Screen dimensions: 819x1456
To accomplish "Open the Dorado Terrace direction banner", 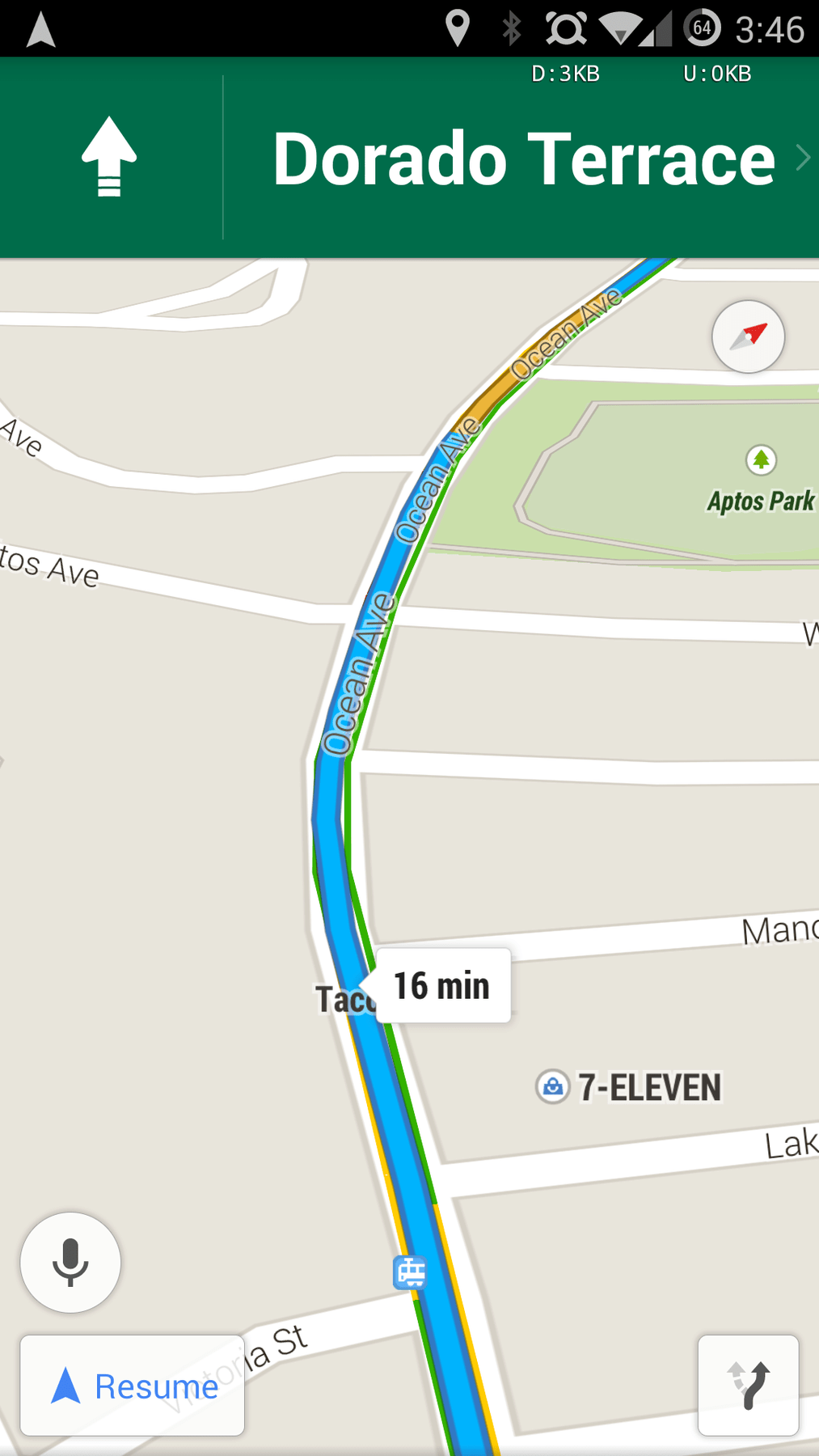I will click(409, 158).
